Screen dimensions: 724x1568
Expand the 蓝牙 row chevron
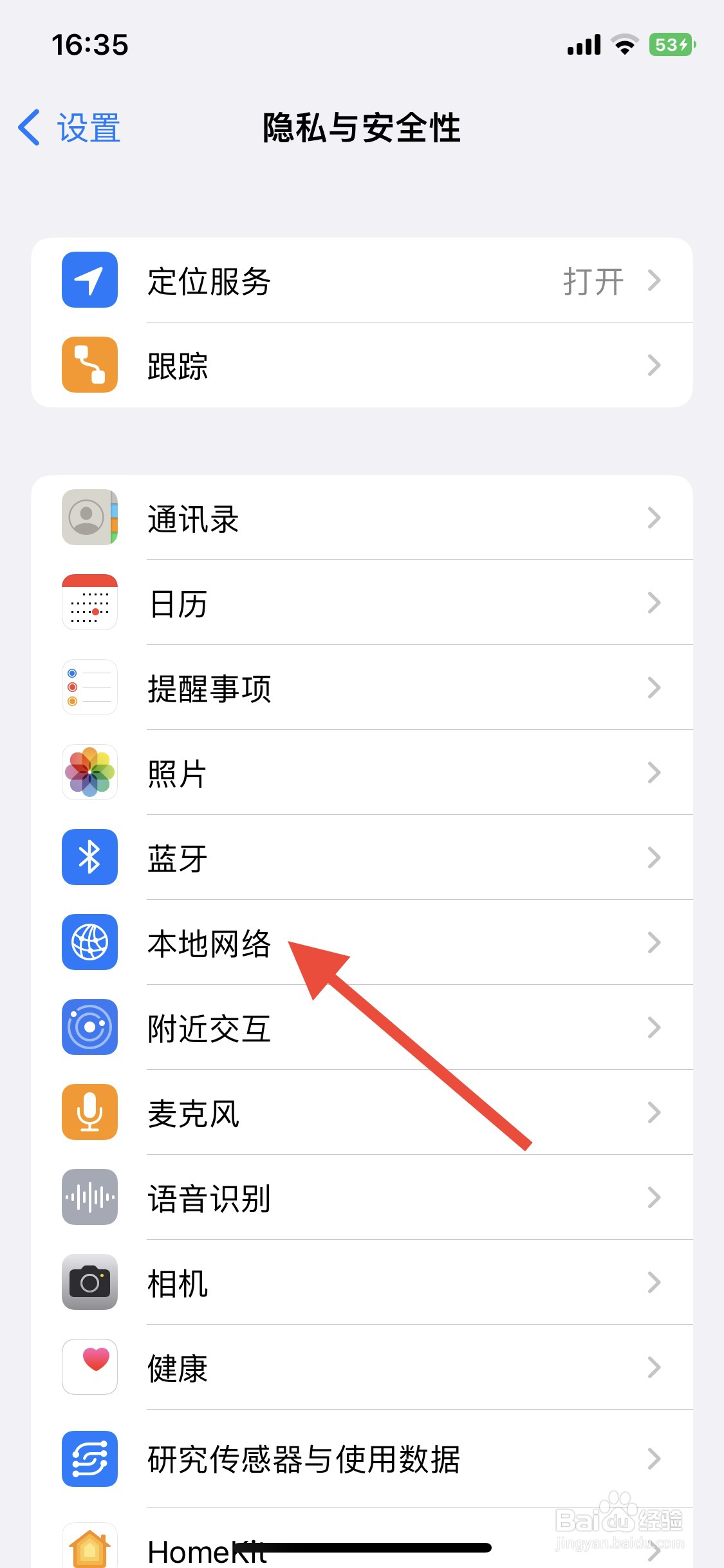pyautogui.click(x=655, y=857)
